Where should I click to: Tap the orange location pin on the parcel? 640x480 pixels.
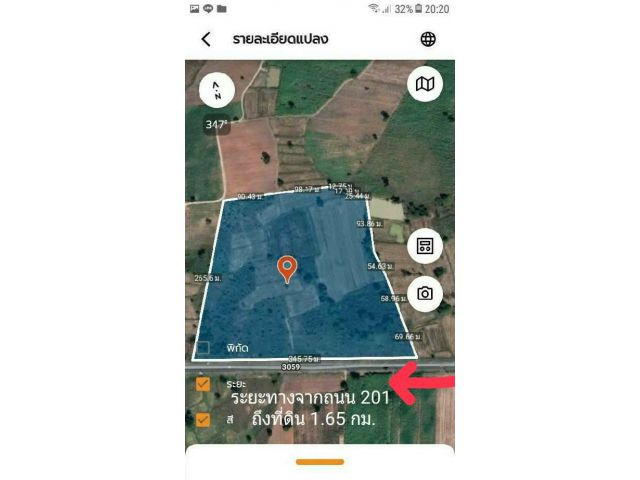287,268
